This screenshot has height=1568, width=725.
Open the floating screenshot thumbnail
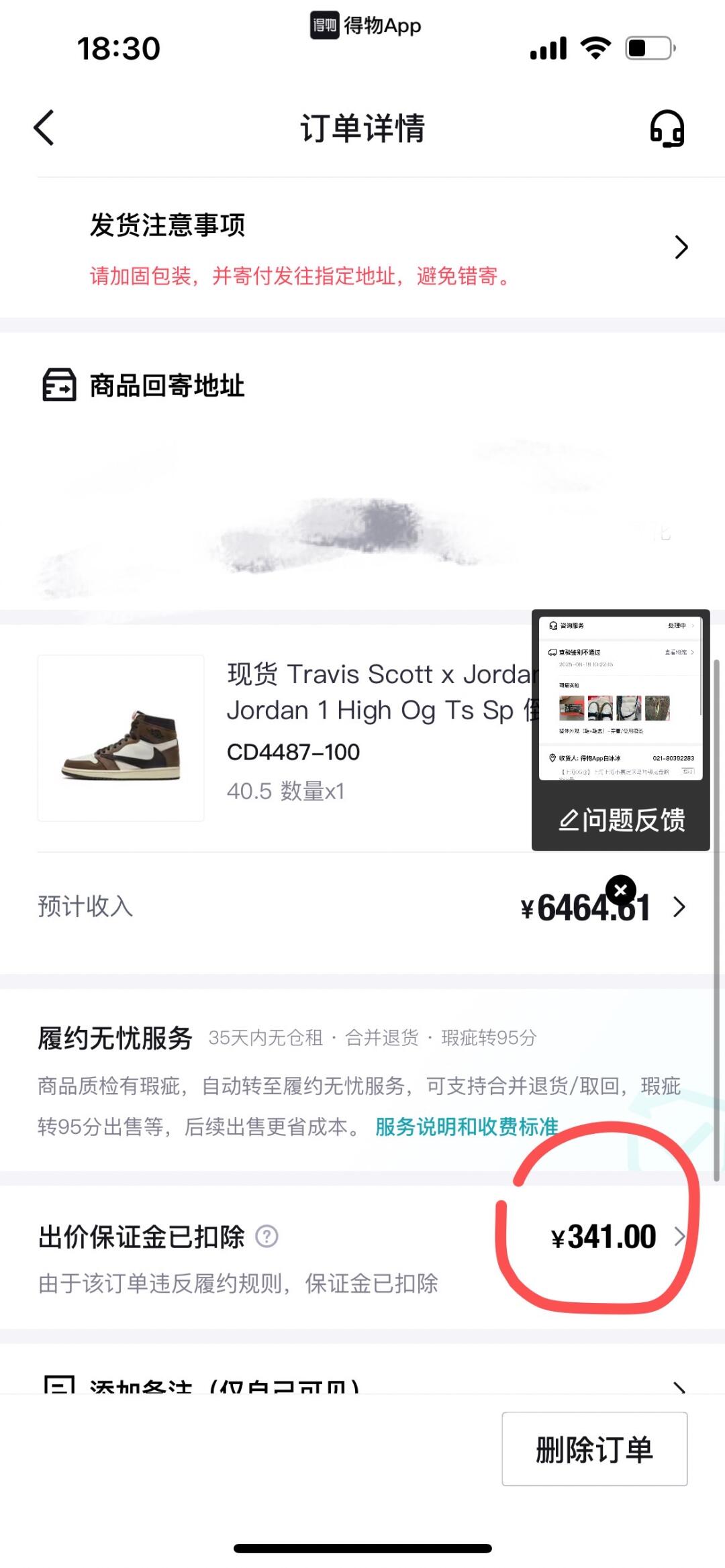pos(620,698)
